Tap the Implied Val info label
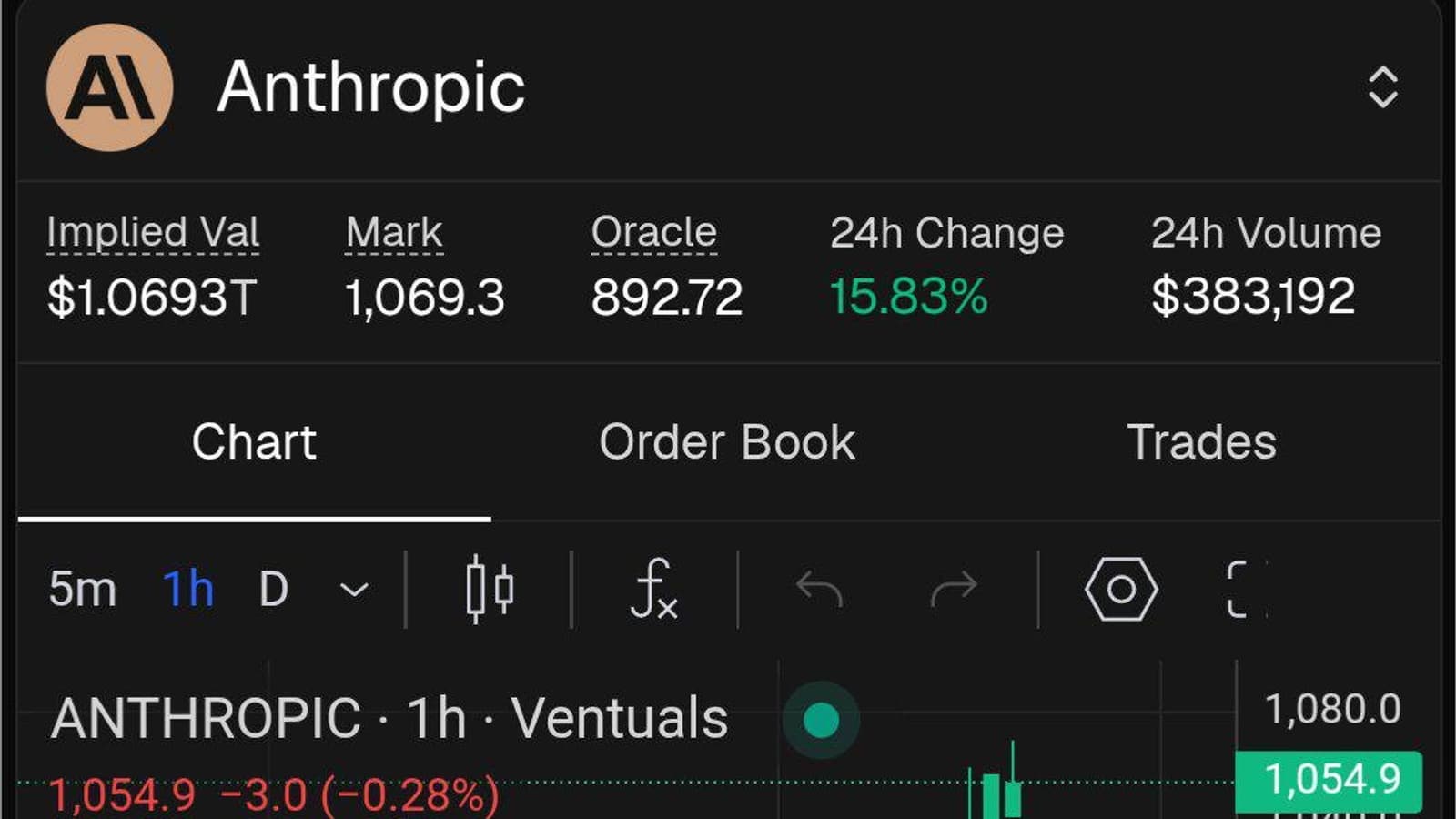 pos(153,233)
